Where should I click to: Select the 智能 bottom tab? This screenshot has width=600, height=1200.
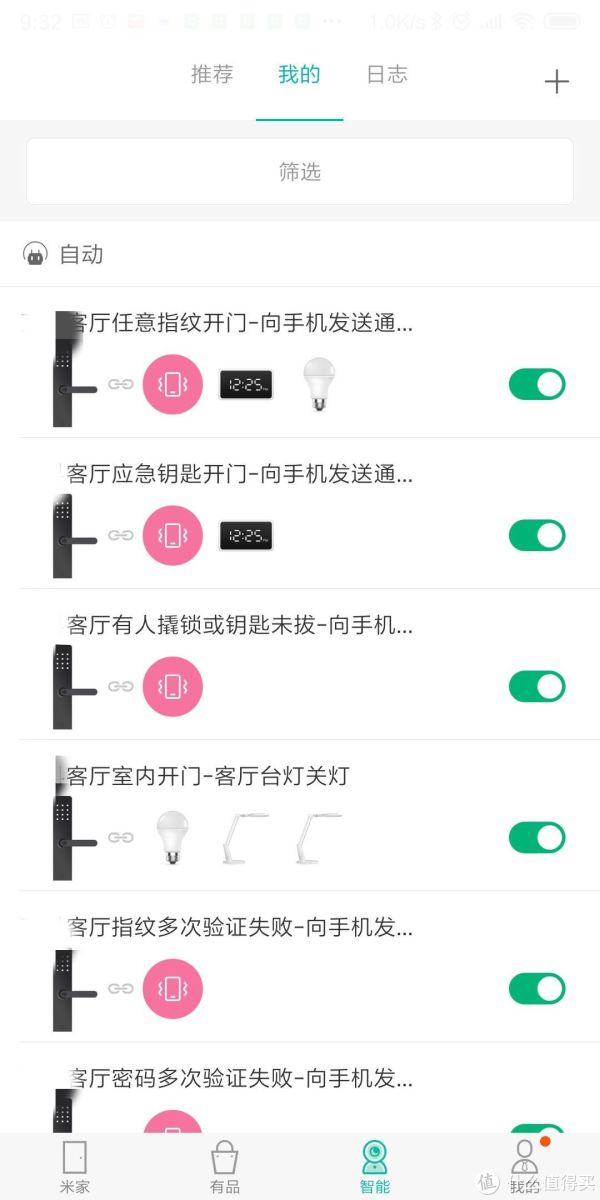pyautogui.click(x=375, y=1167)
